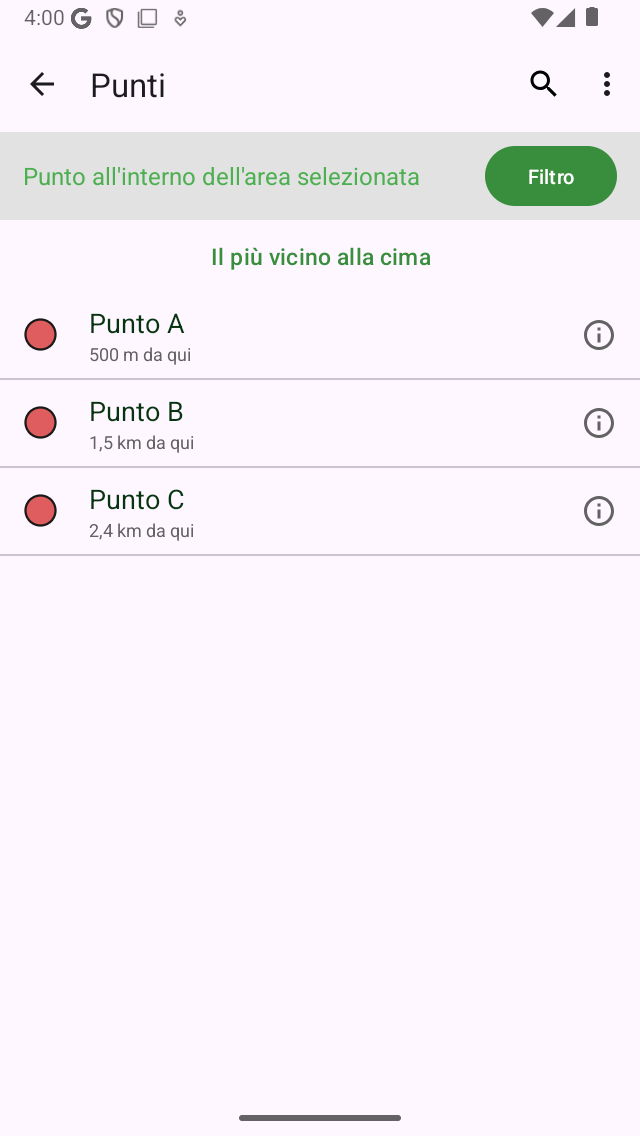
Task: Open the overflow menu
Action: 606,85
